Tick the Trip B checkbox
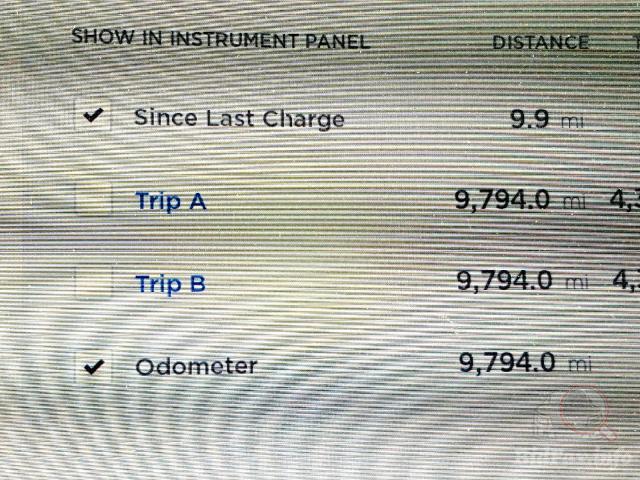 tap(94, 283)
